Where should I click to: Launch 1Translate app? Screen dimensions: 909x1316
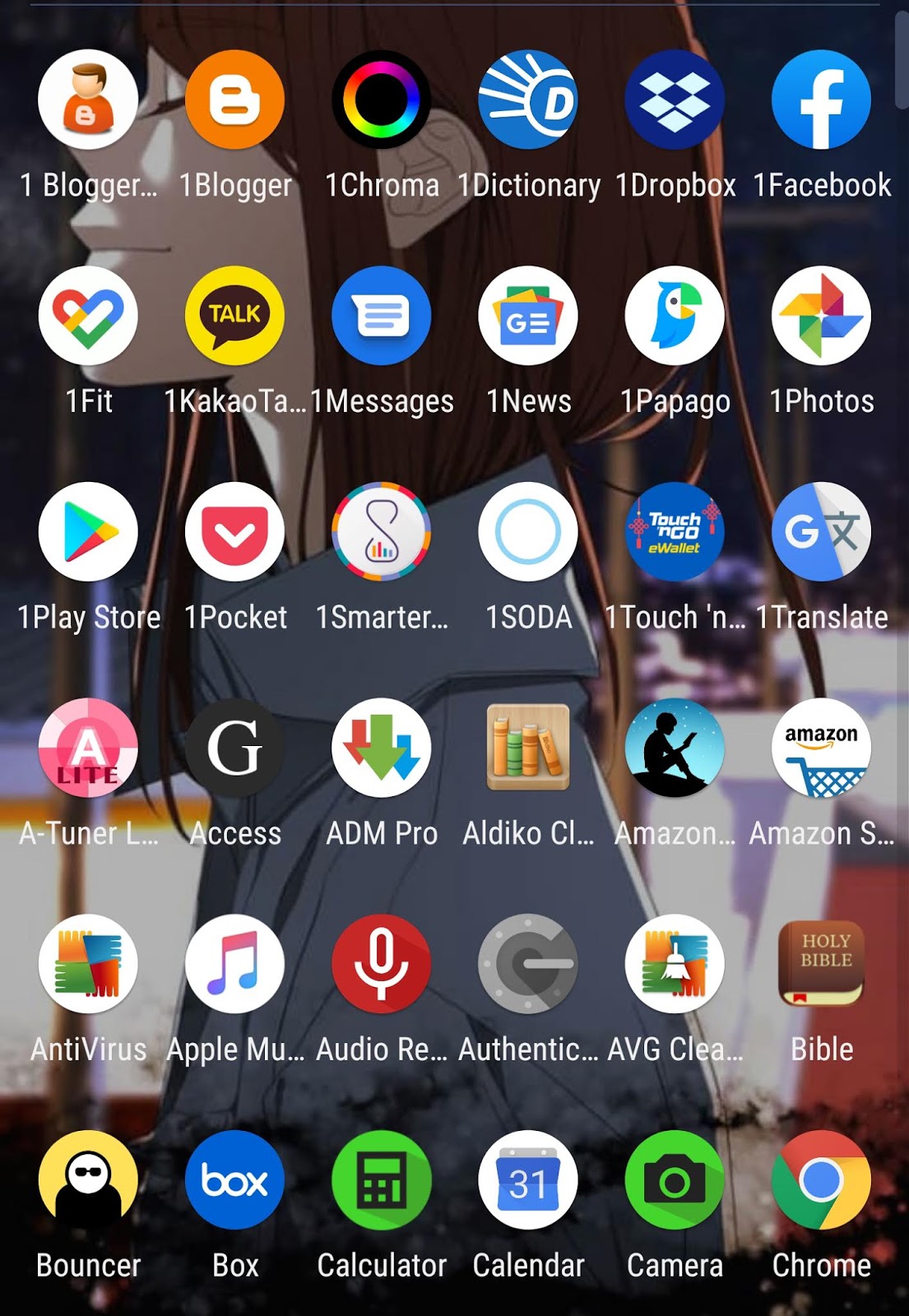click(x=821, y=532)
